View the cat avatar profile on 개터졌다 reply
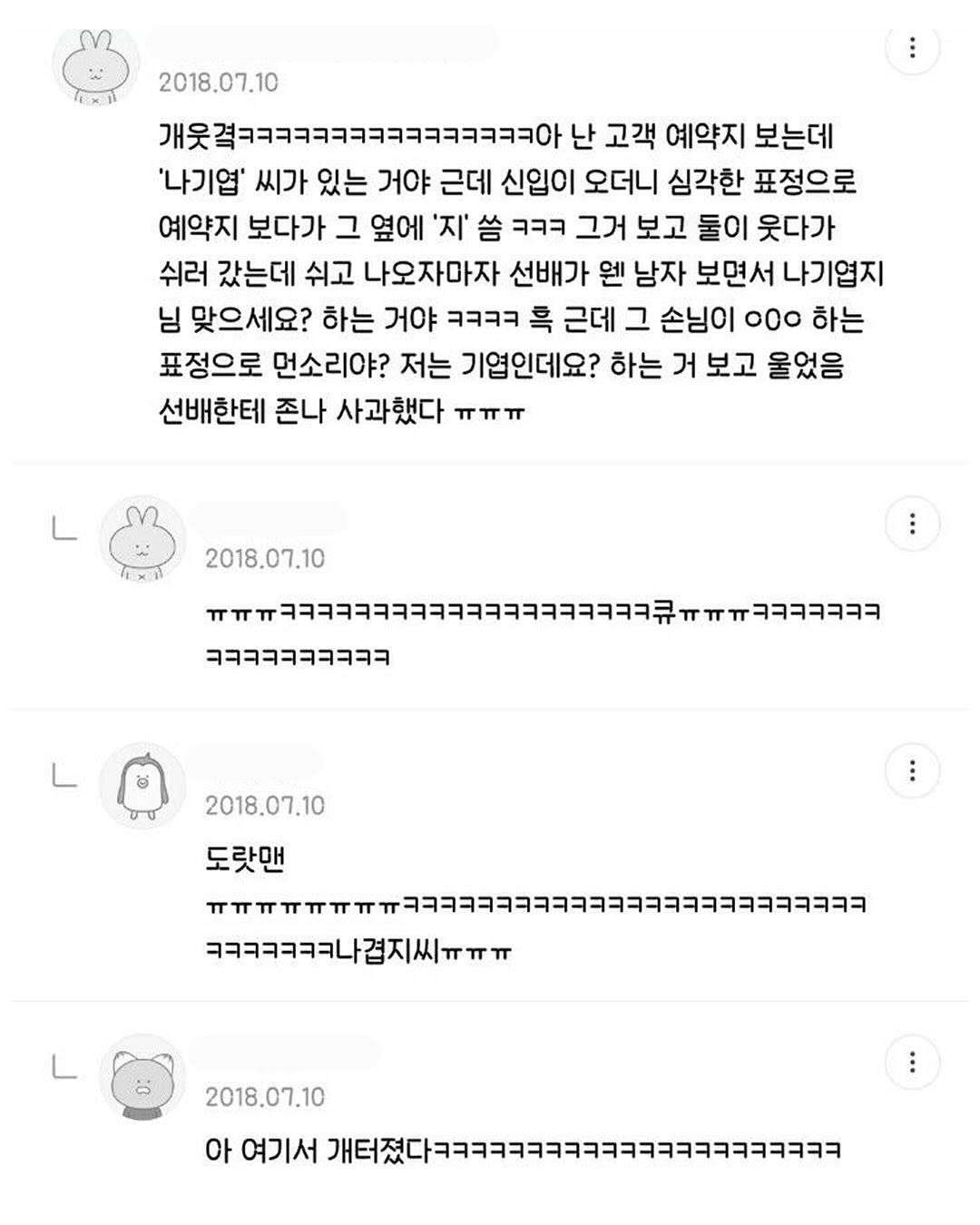 [x=142, y=1077]
